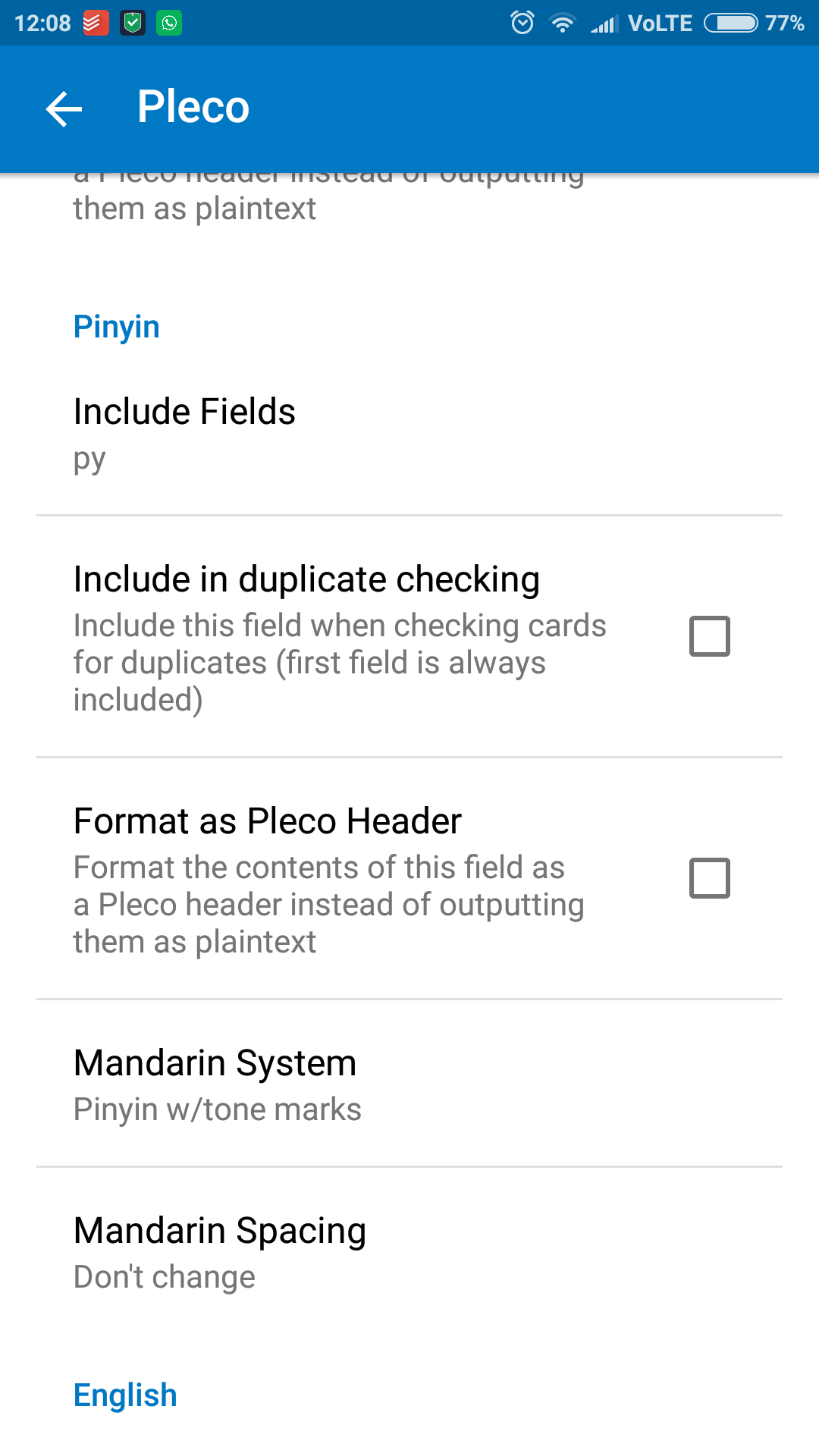
Task: Open the Mandarin System setting
Action: pyautogui.click(x=409, y=1084)
